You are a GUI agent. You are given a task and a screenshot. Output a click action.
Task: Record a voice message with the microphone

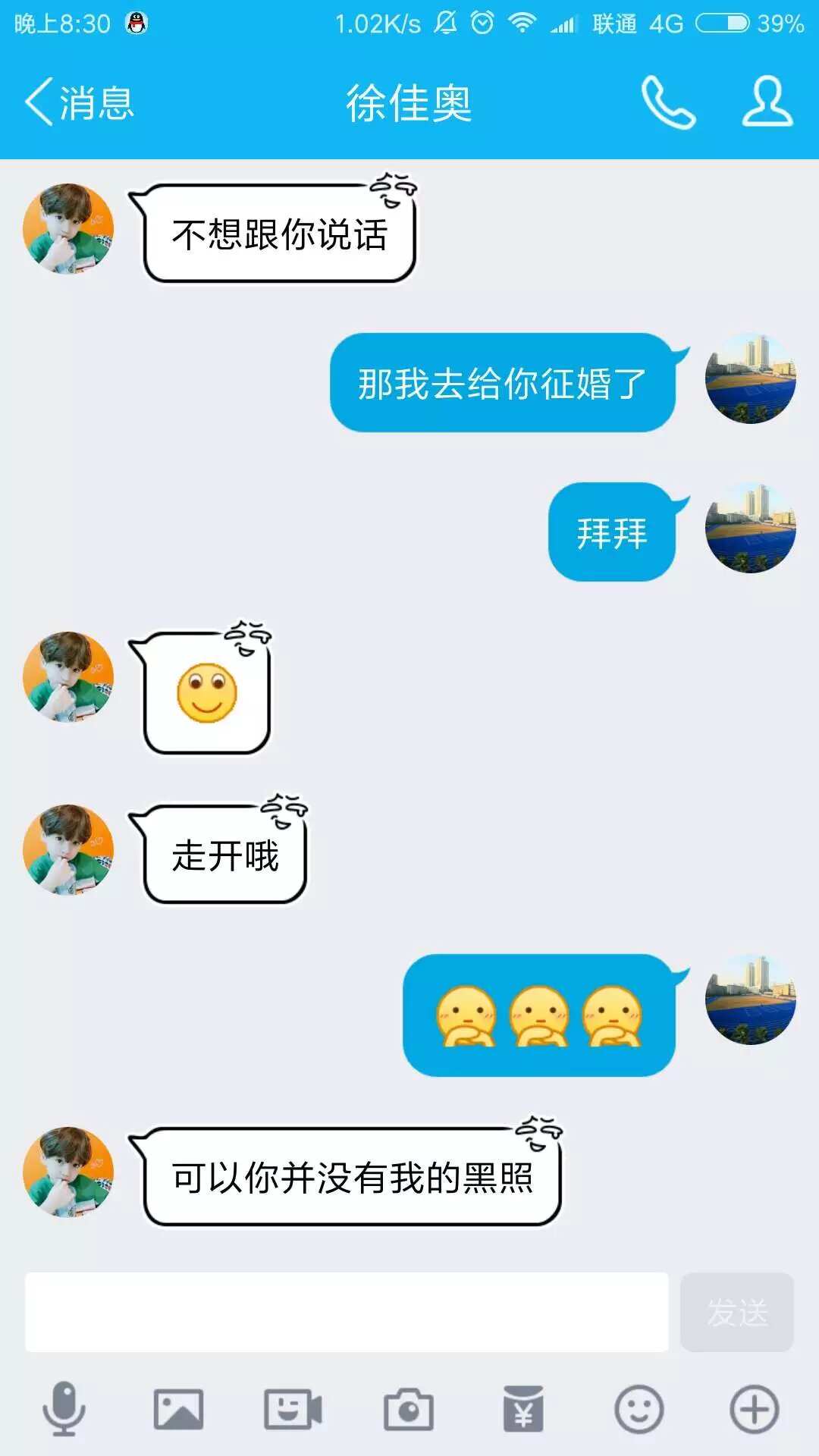click(x=64, y=1410)
